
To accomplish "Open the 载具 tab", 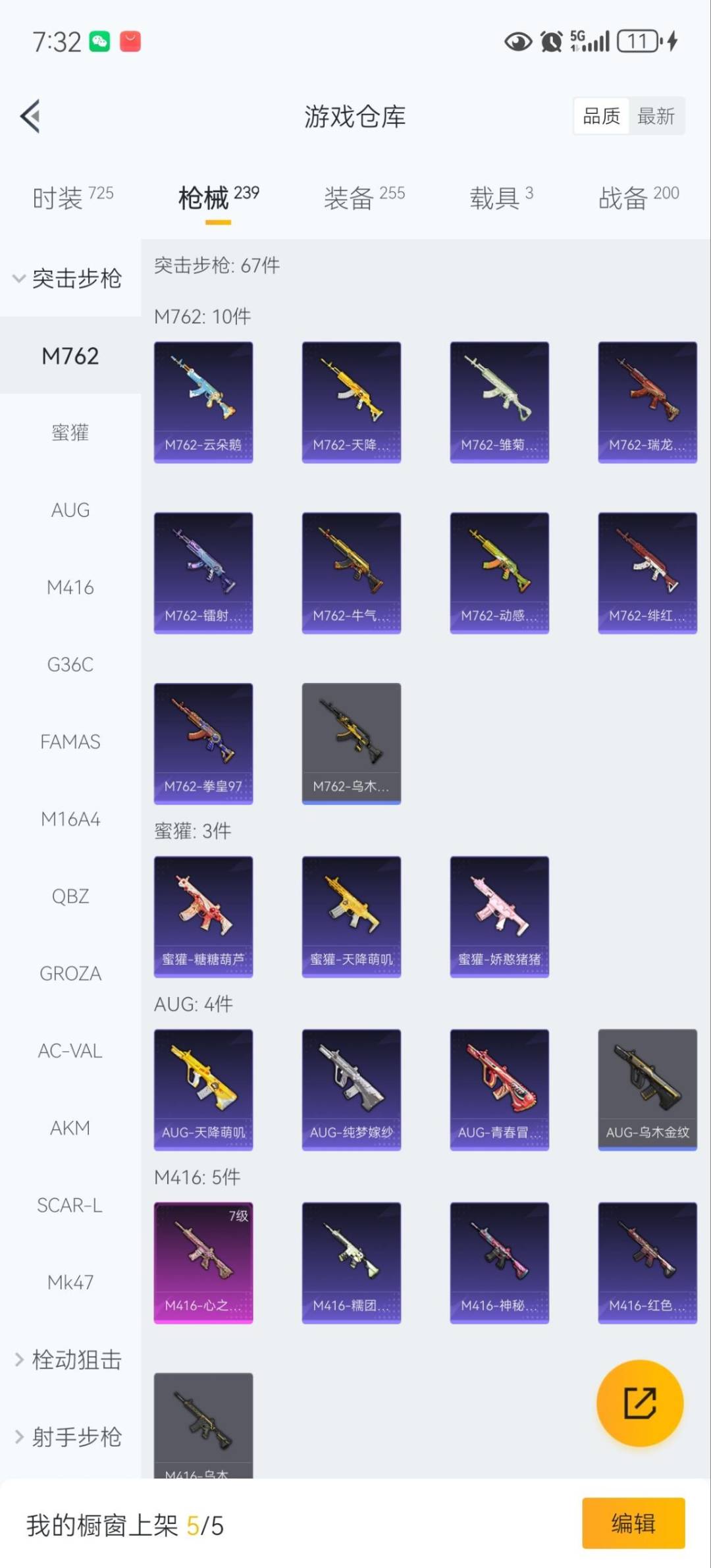I will [x=500, y=197].
